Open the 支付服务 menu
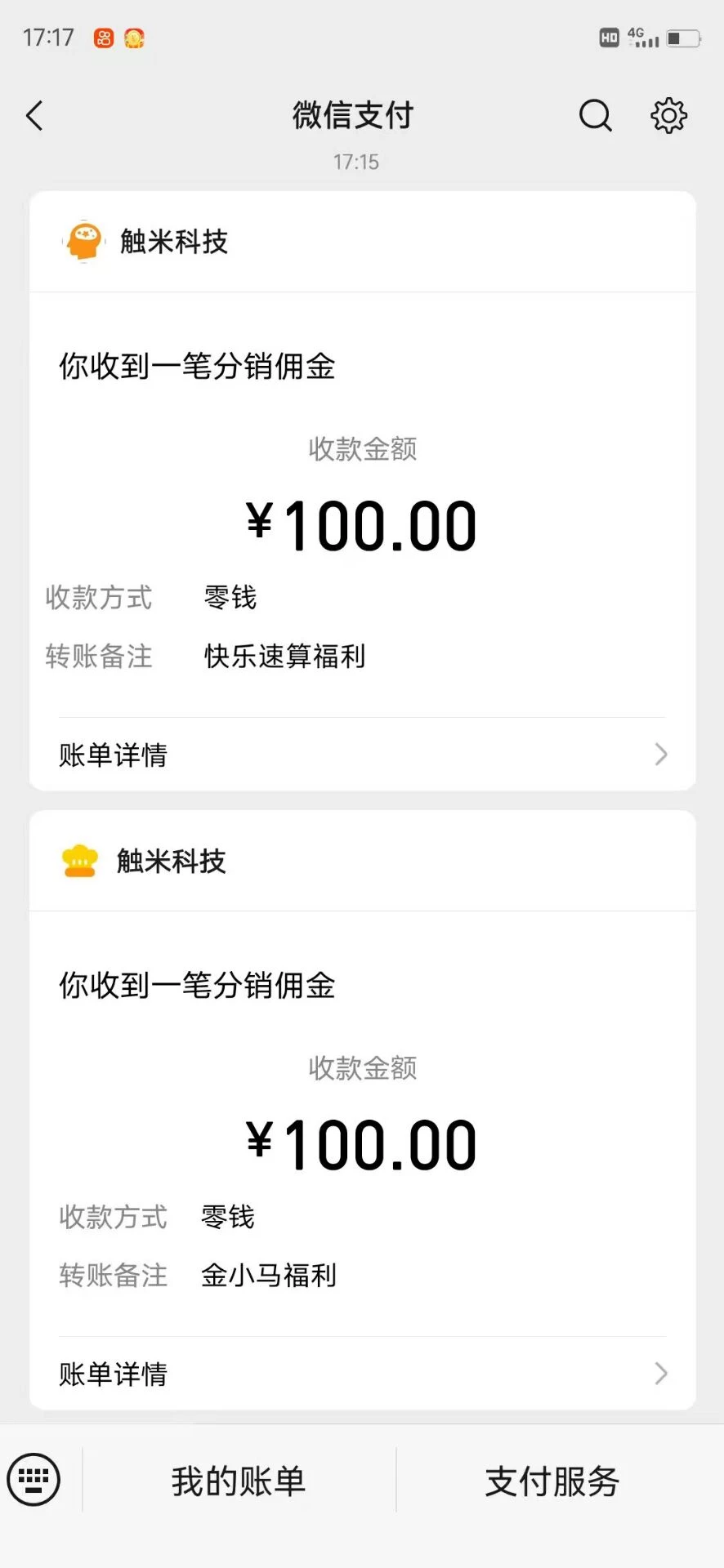The height and width of the screenshot is (1568, 724). coord(552,1481)
